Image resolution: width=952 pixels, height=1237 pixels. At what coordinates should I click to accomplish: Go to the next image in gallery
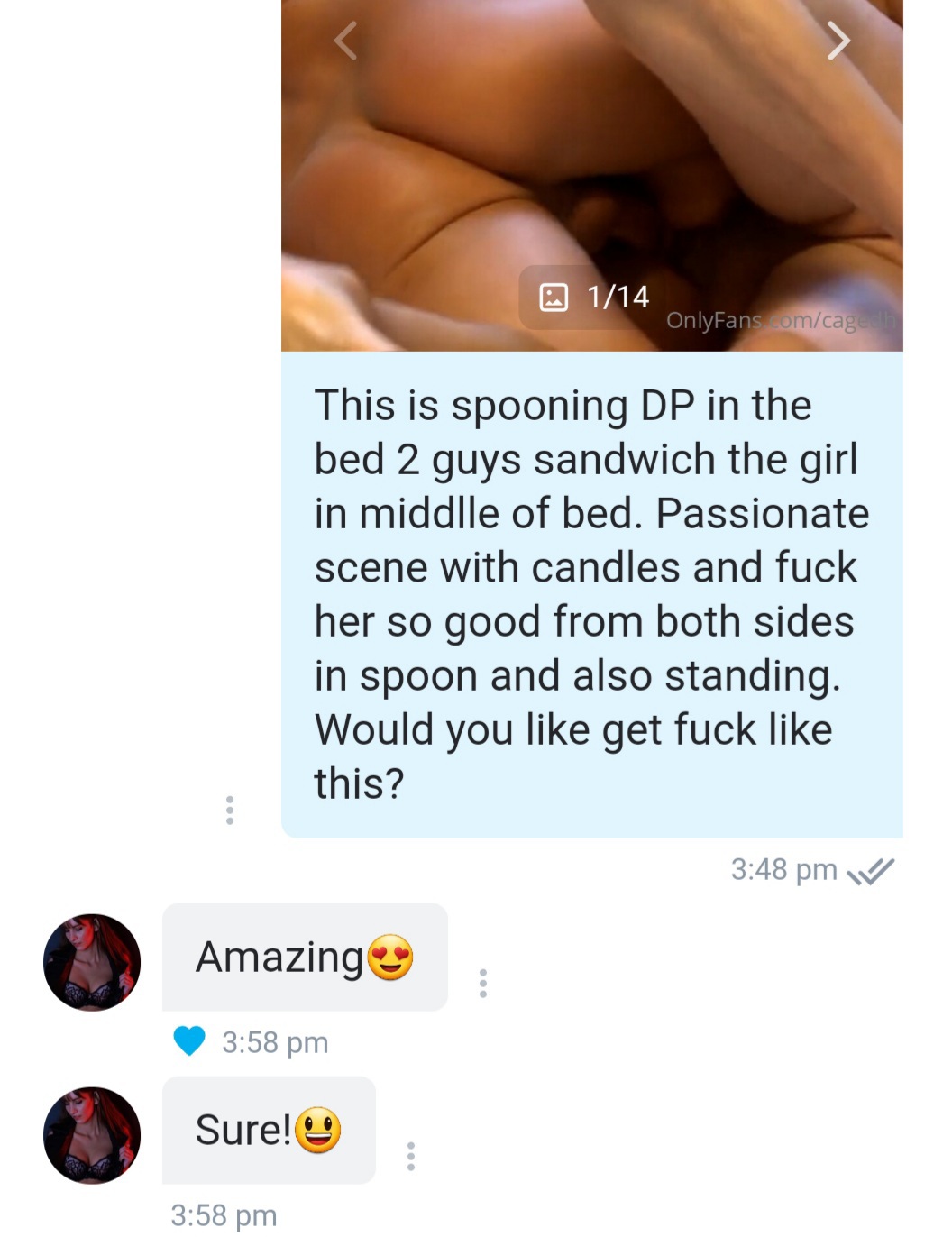[x=838, y=41]
